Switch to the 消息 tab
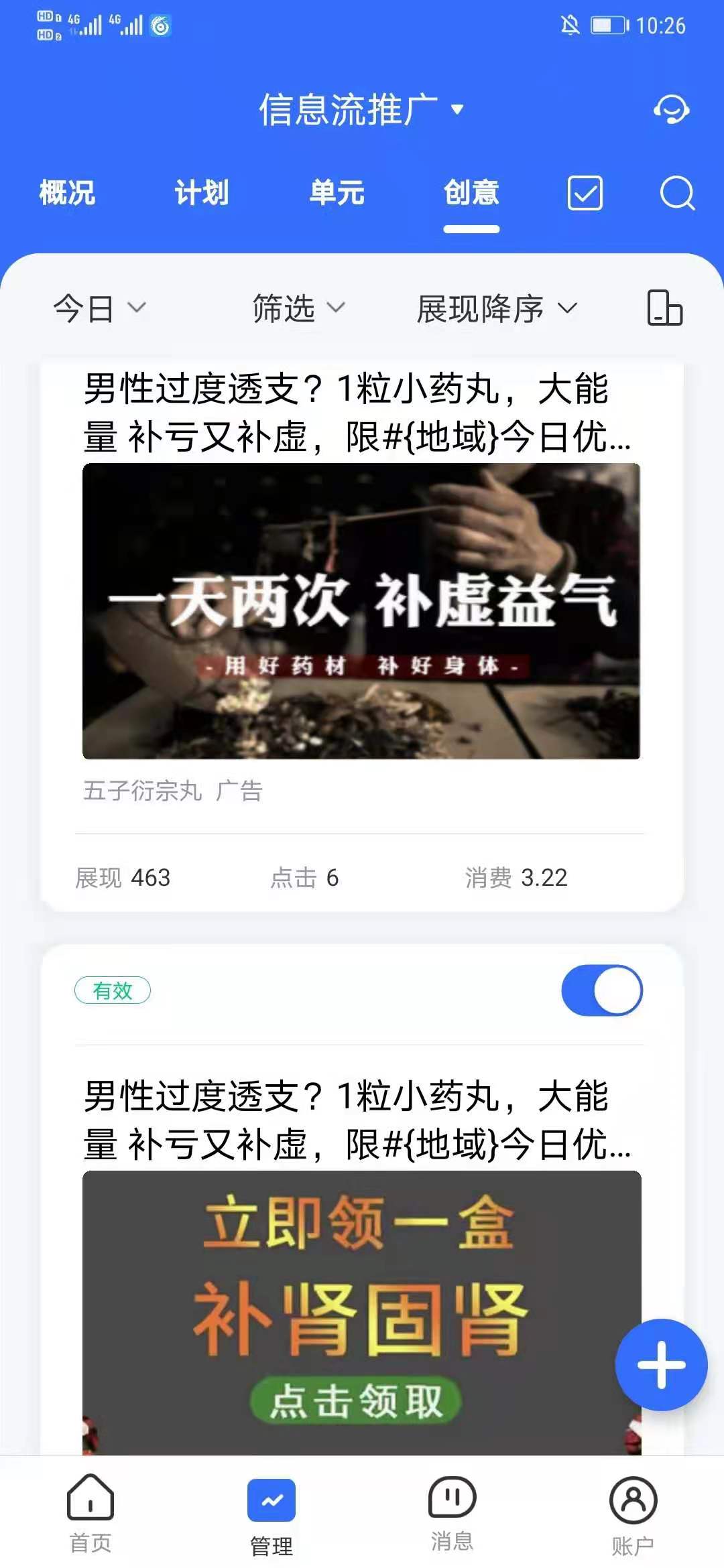The image size is (724, 1568). pyautogui.click(x=452, y=1514)
